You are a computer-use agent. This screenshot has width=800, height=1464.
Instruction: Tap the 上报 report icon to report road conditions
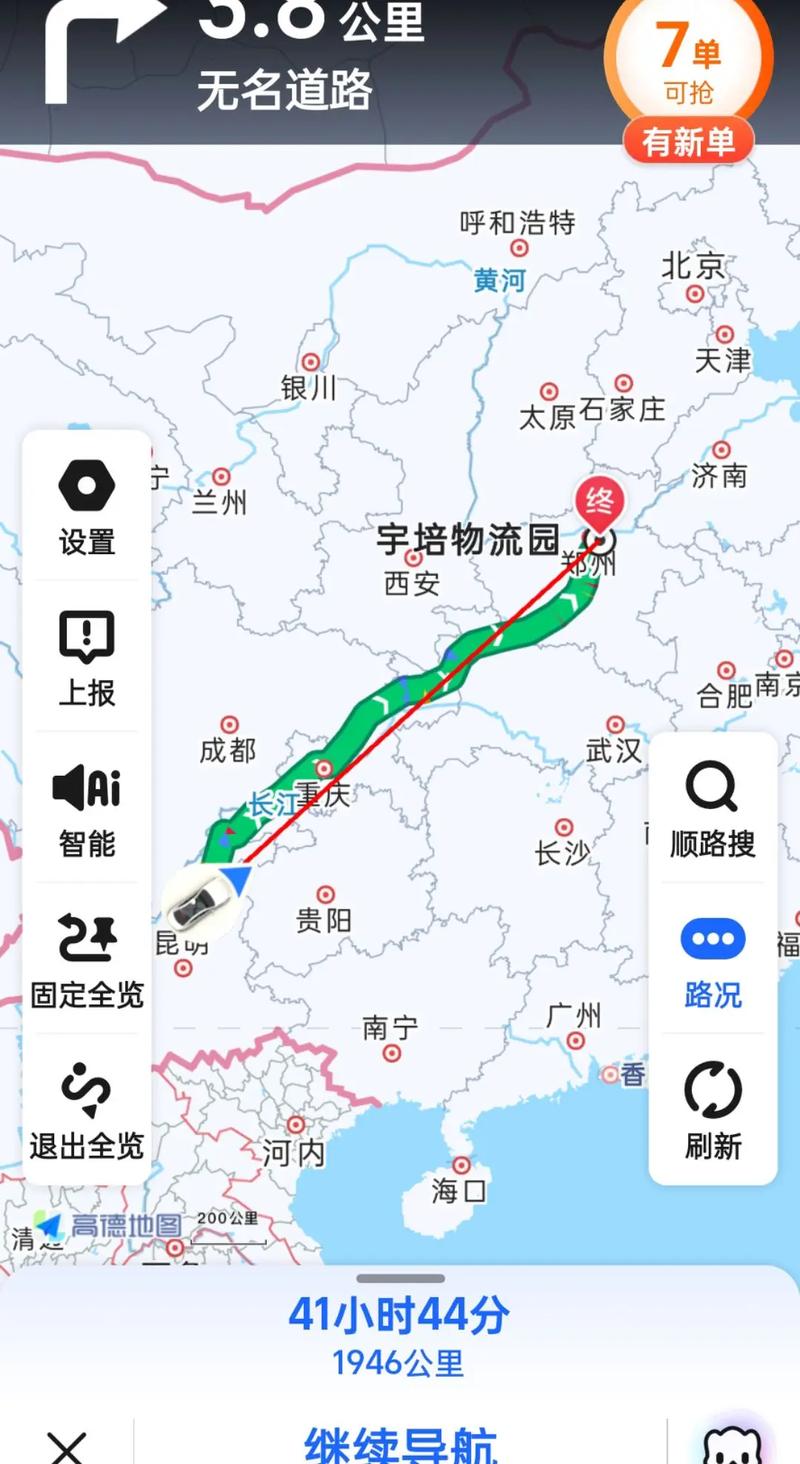(x=86, y=658)
